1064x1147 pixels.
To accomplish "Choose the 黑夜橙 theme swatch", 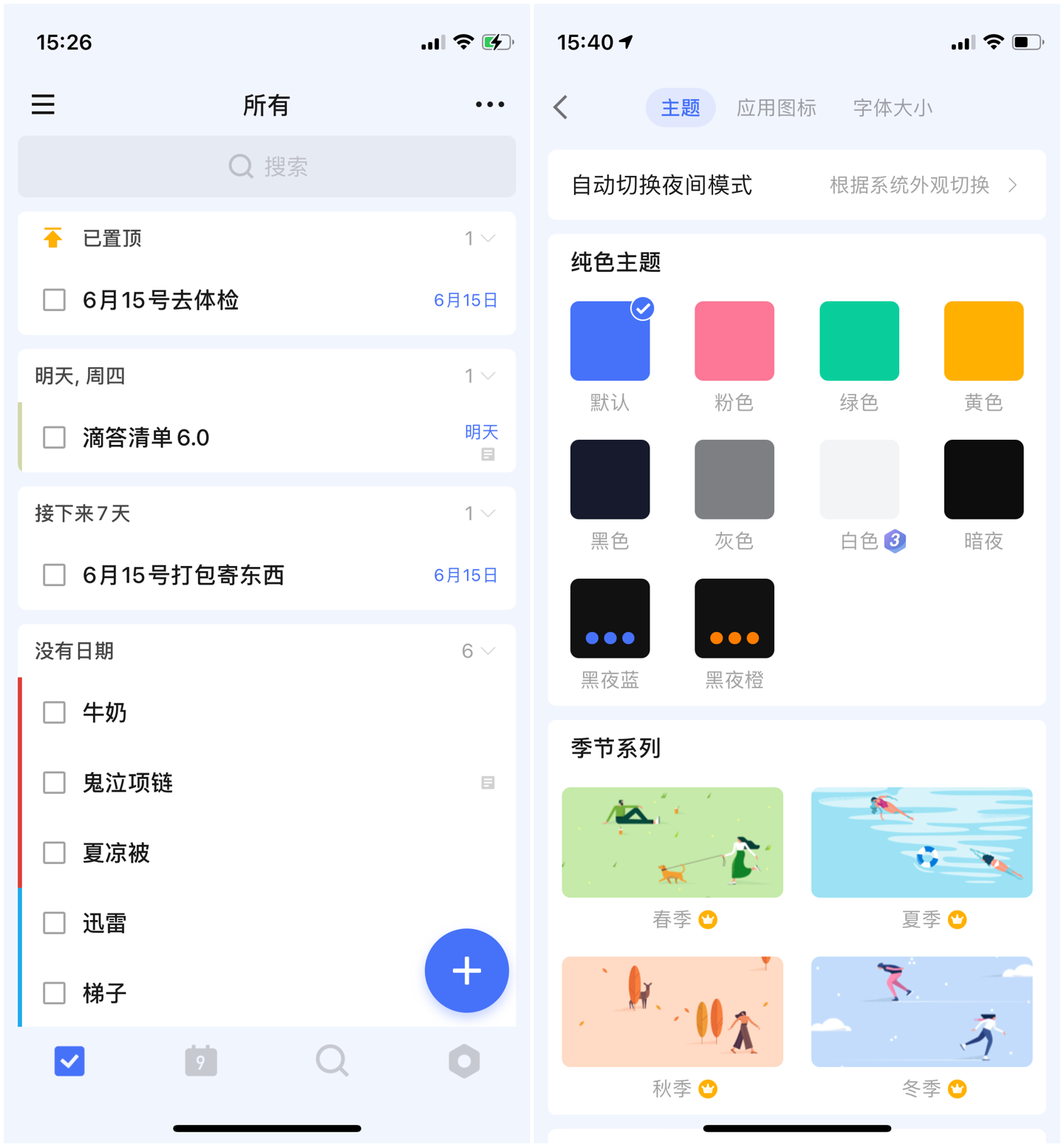I will point(734,619).
